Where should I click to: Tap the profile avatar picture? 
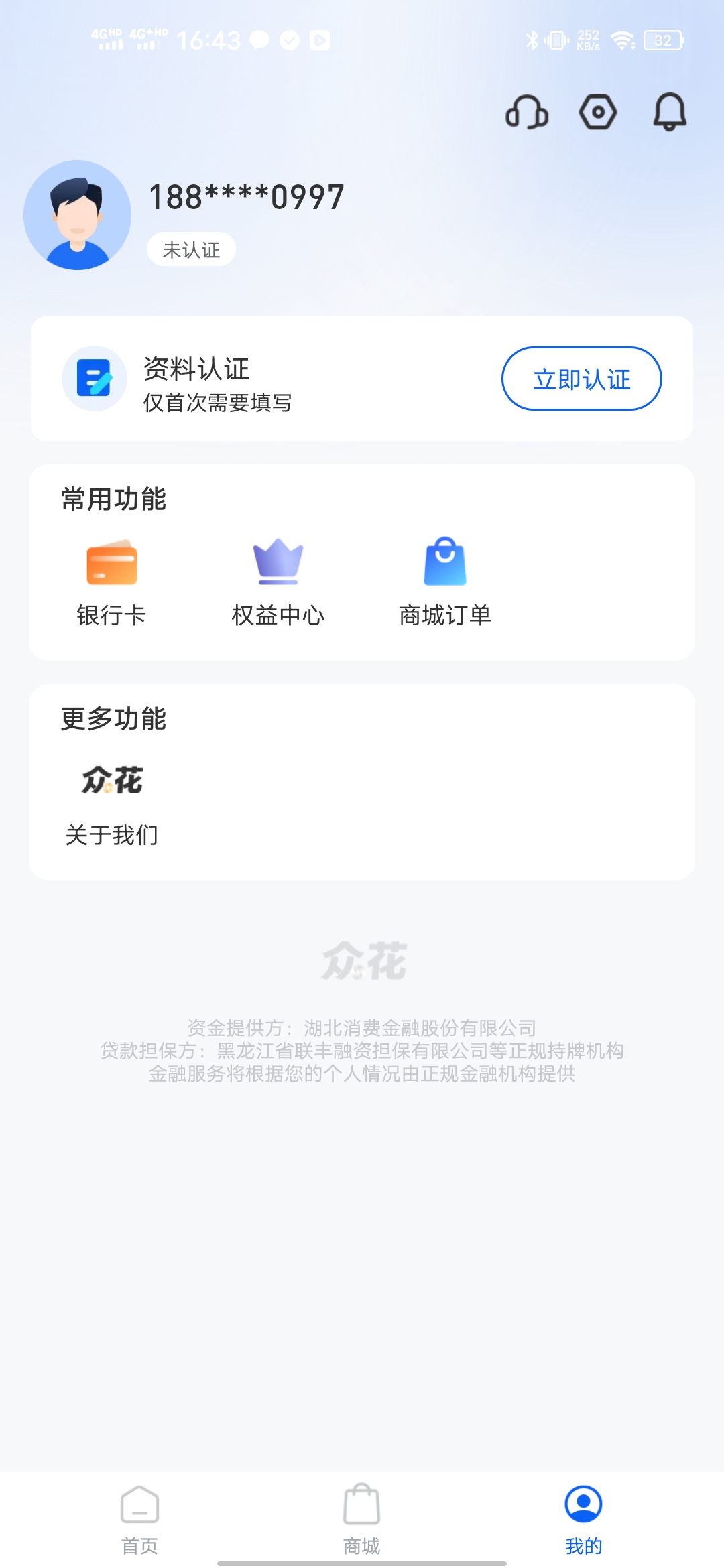coord(78,215)
